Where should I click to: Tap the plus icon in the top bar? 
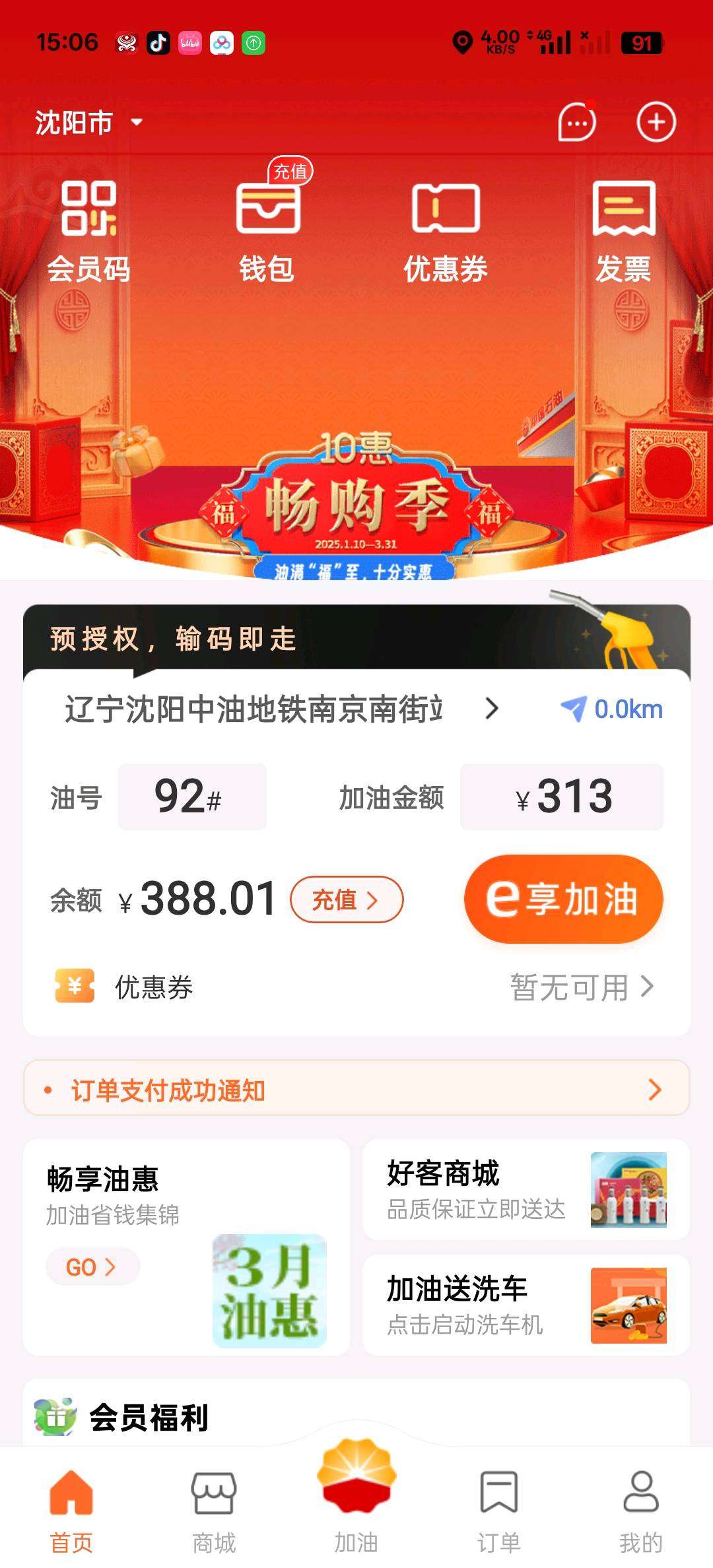pos(656,122)
